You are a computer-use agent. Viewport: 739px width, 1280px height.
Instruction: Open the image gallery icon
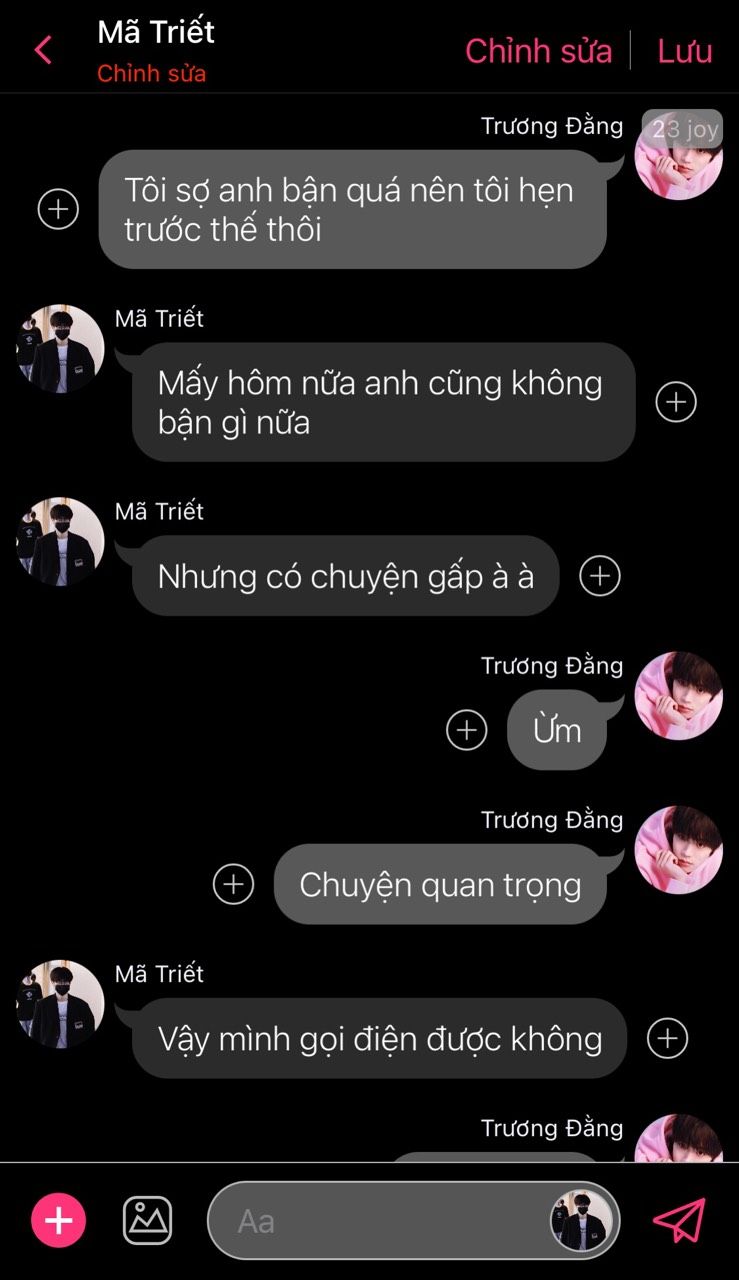click(147, 1220)
